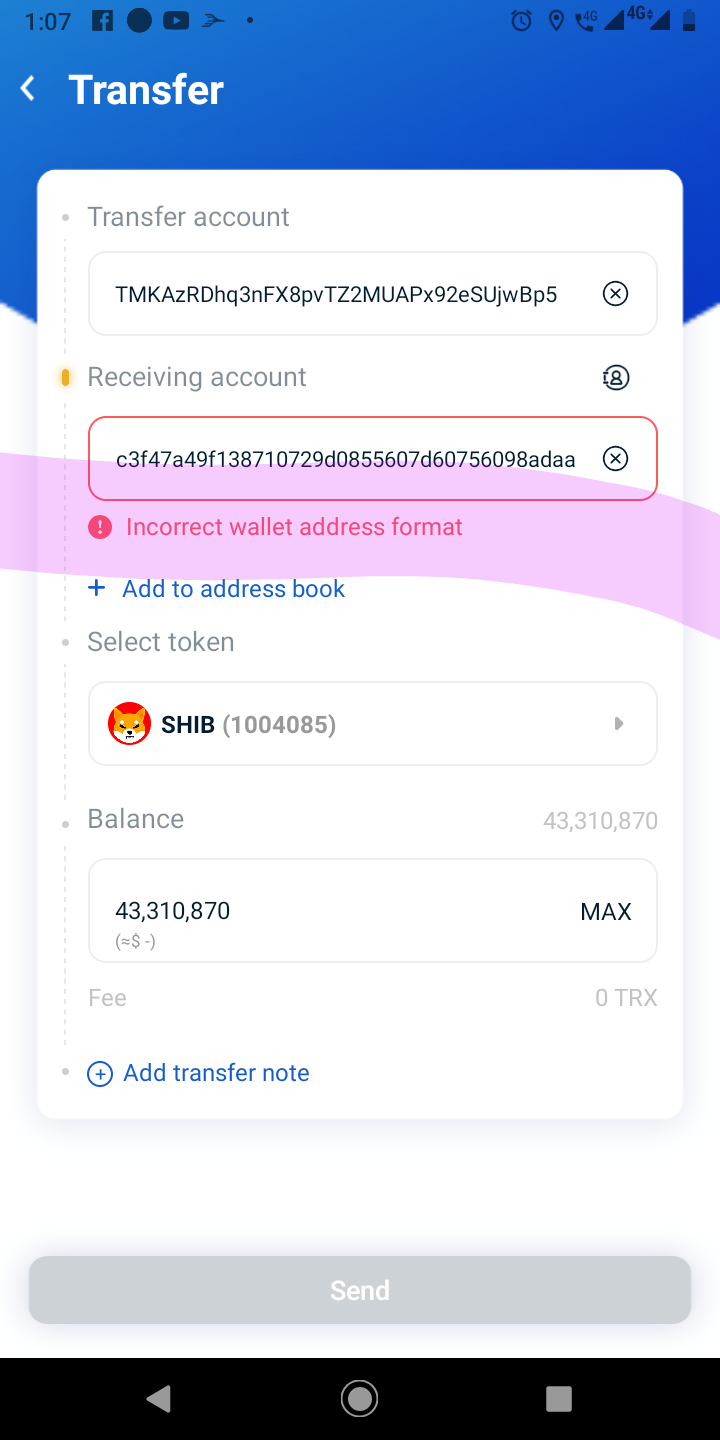
Task: Go back from the Transfer screen
Action: pyautogui.click(x=28, y=89)
